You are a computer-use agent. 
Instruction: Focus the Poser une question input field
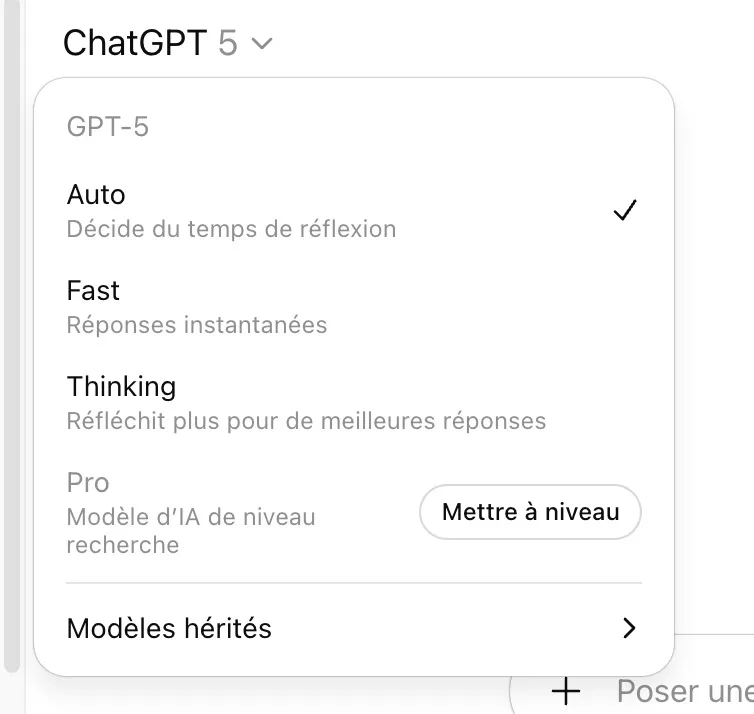pos(684,691)
